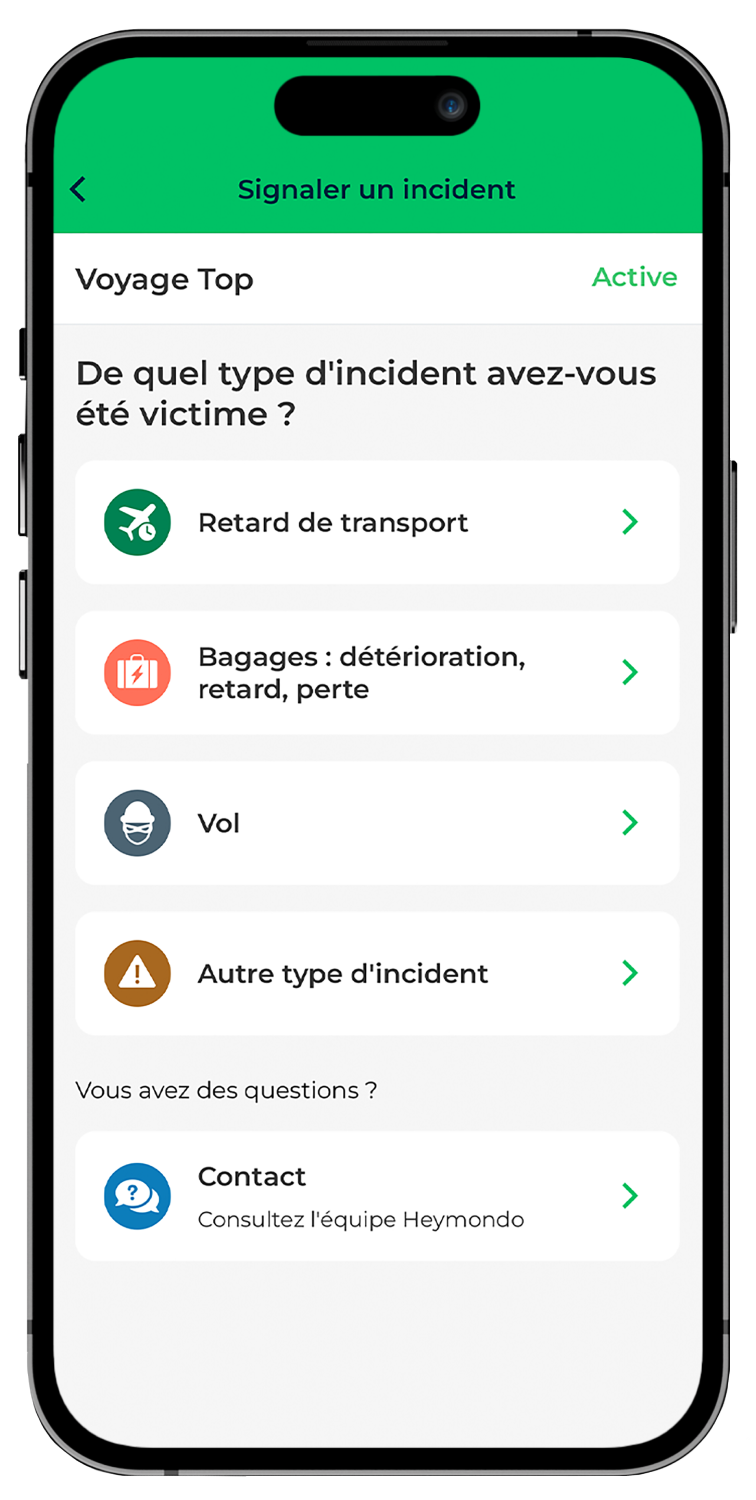
Task: Open Autre type d'incident
Action: pos(377,973)
